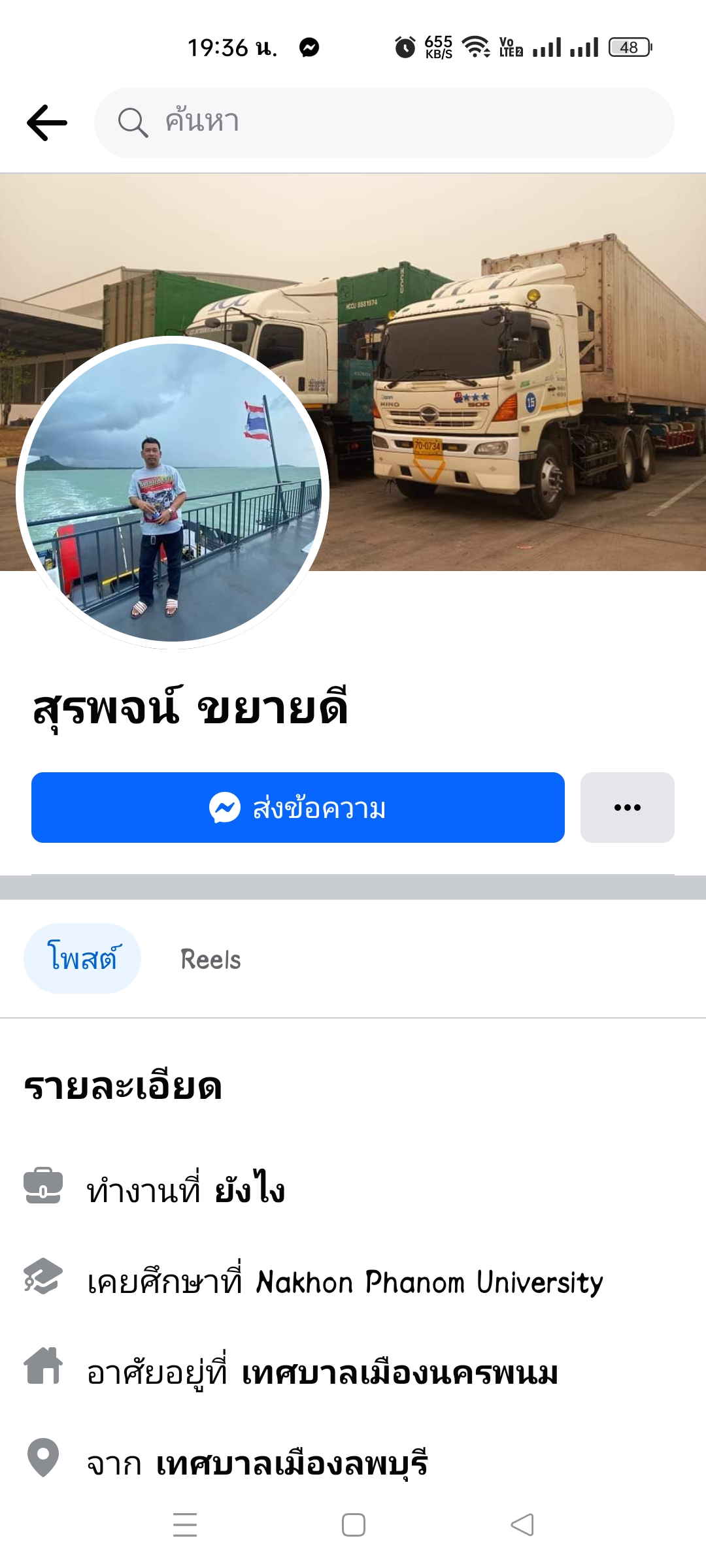Tap the ส่งข้อความ message button
This screenshot has width=706, height=1568.
click(x=298, y=808)
